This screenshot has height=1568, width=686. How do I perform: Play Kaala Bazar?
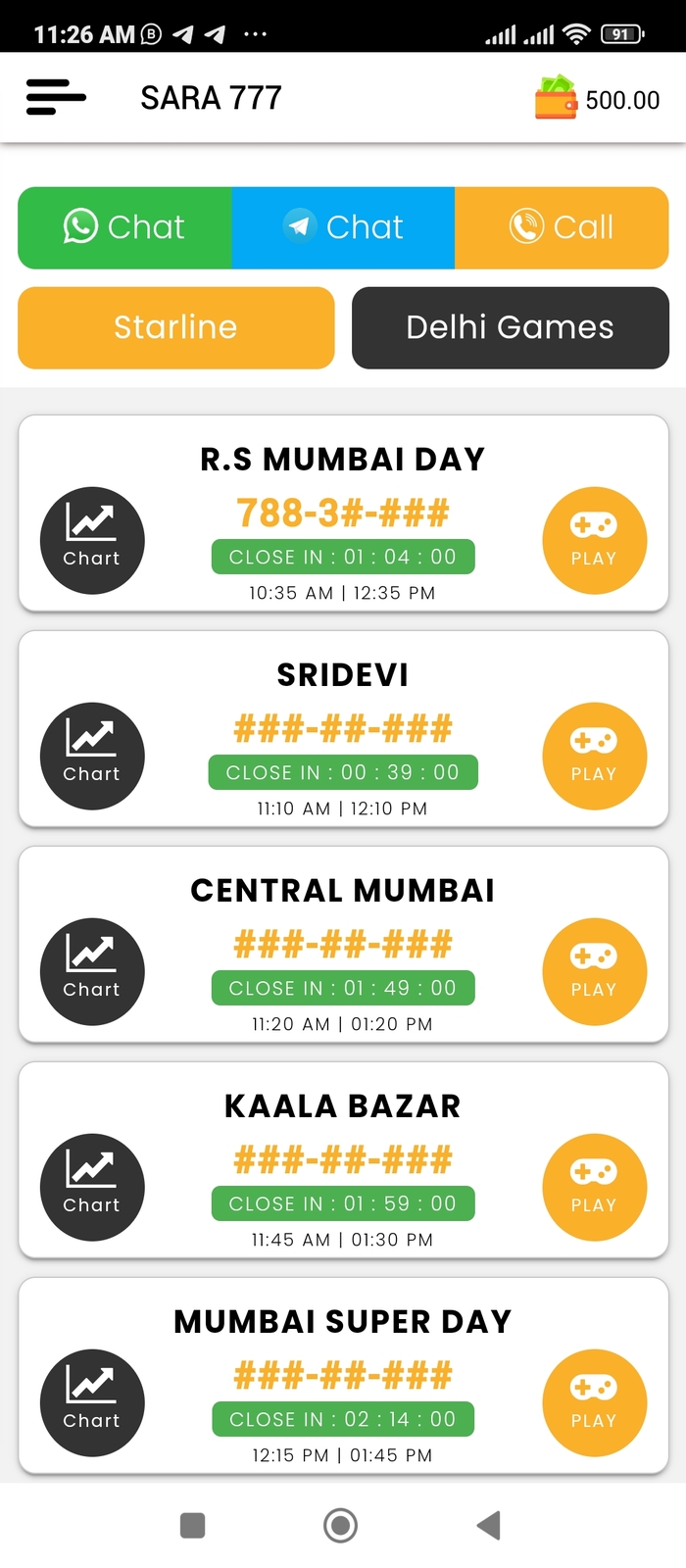tap(594, 1187)
